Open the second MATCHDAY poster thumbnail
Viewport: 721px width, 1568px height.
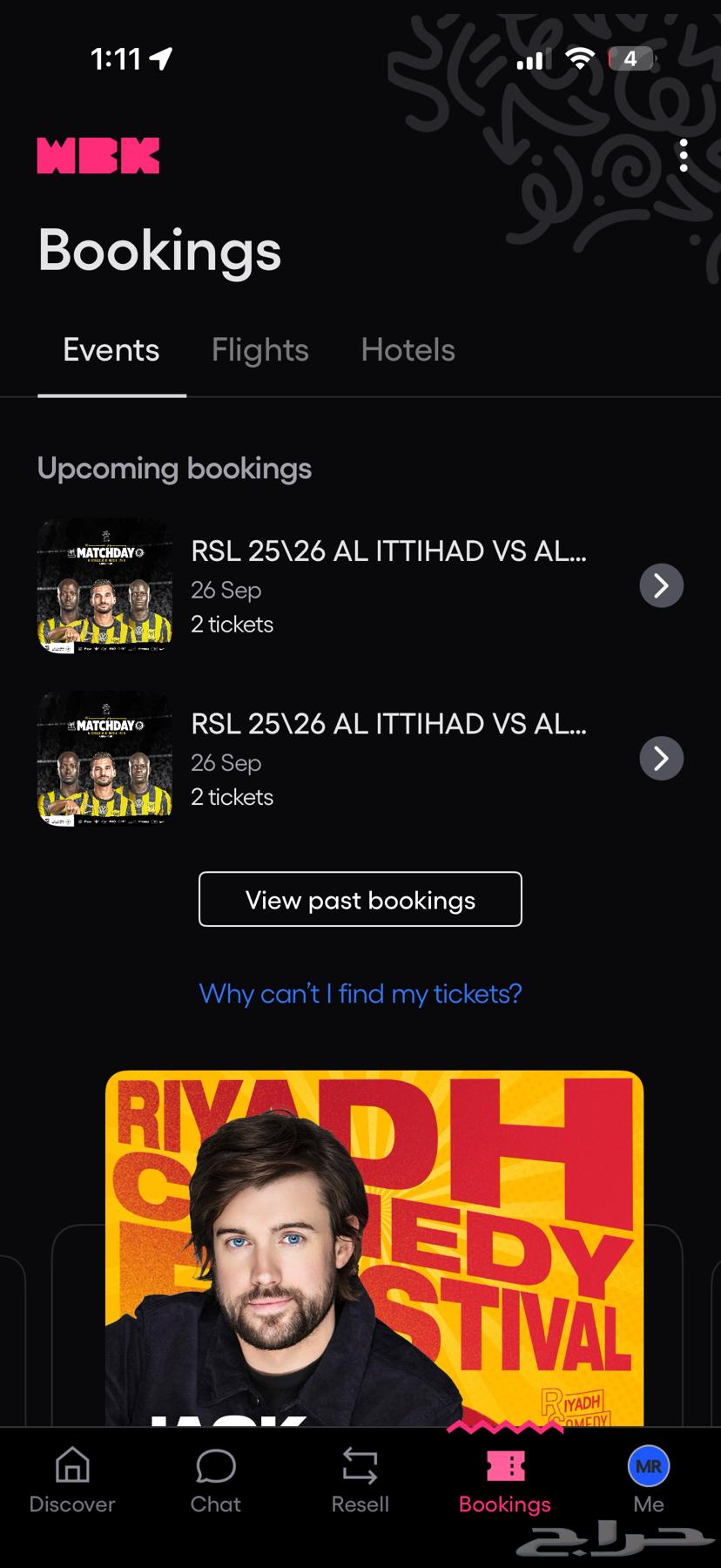click(x=104, y=758)
